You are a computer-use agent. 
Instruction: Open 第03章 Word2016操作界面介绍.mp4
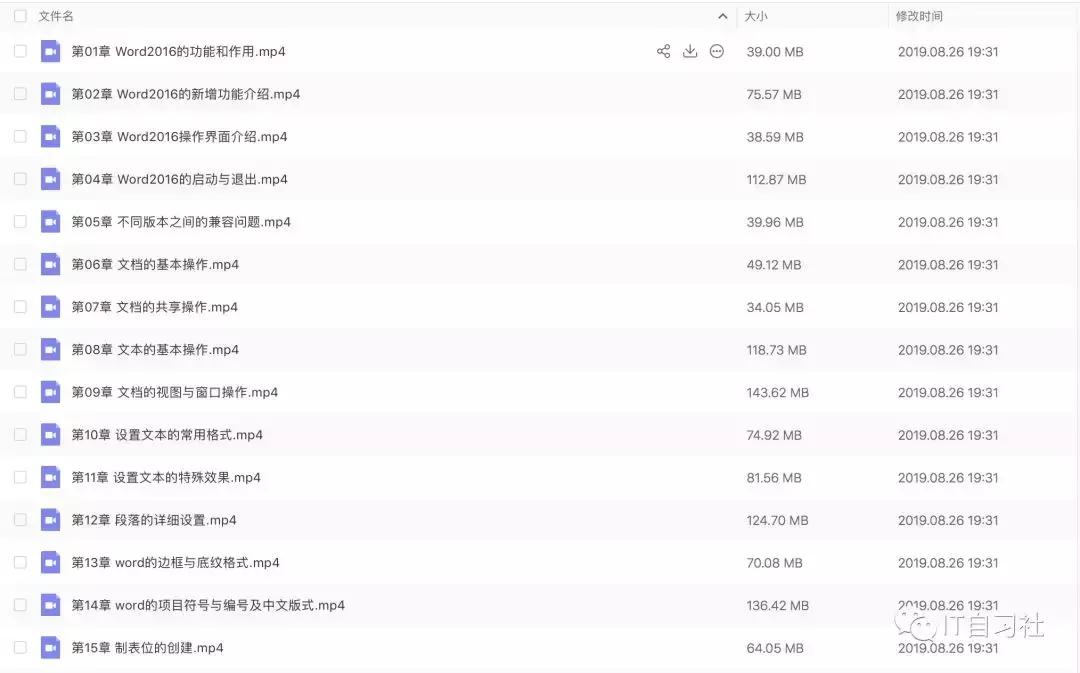(x=179, y=137)
